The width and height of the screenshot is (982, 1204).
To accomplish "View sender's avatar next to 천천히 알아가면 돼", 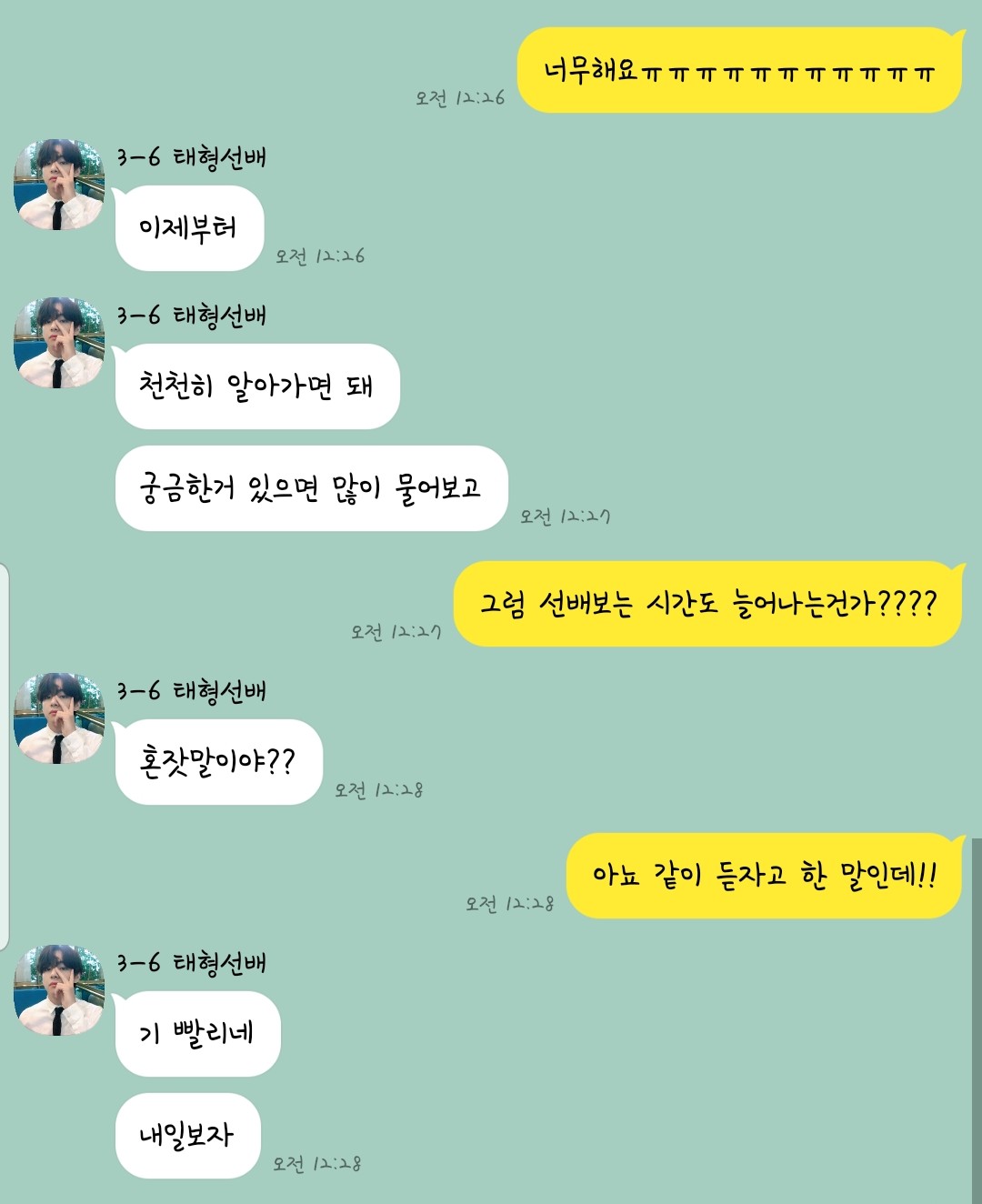I will pyautogui.click(x=59, y=343).
